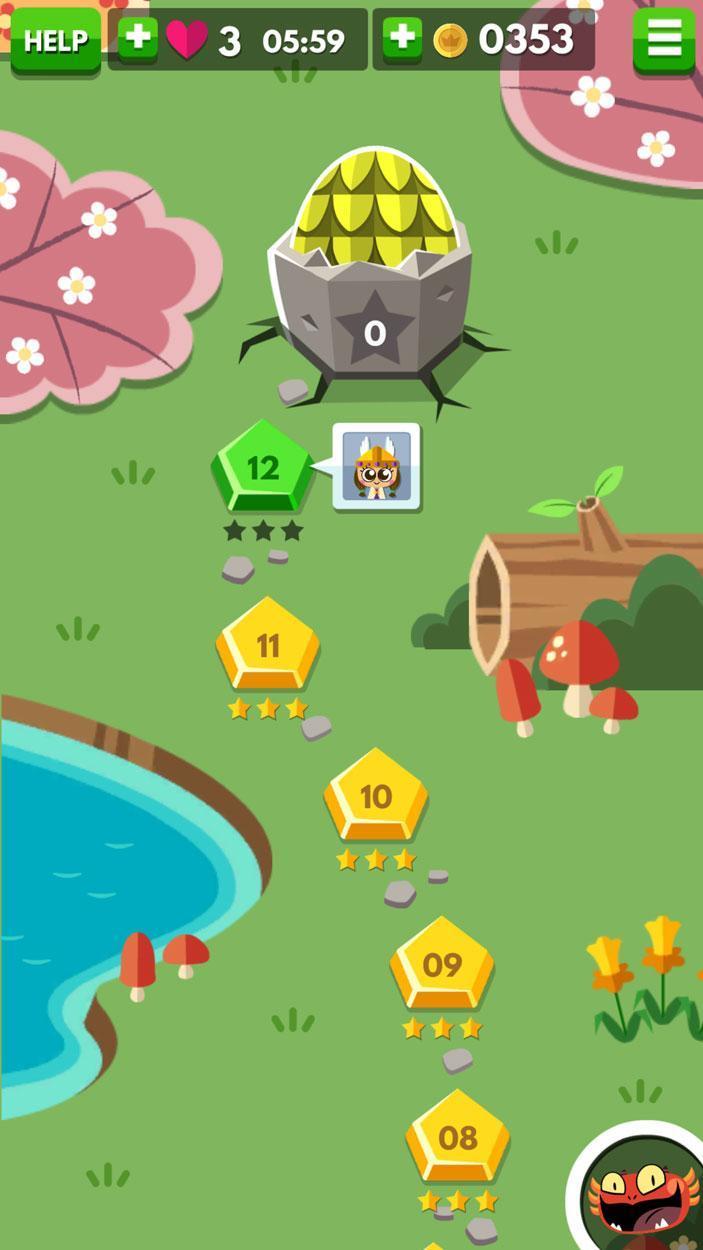
Task: Replay level 11
Action: pos(268,645)
